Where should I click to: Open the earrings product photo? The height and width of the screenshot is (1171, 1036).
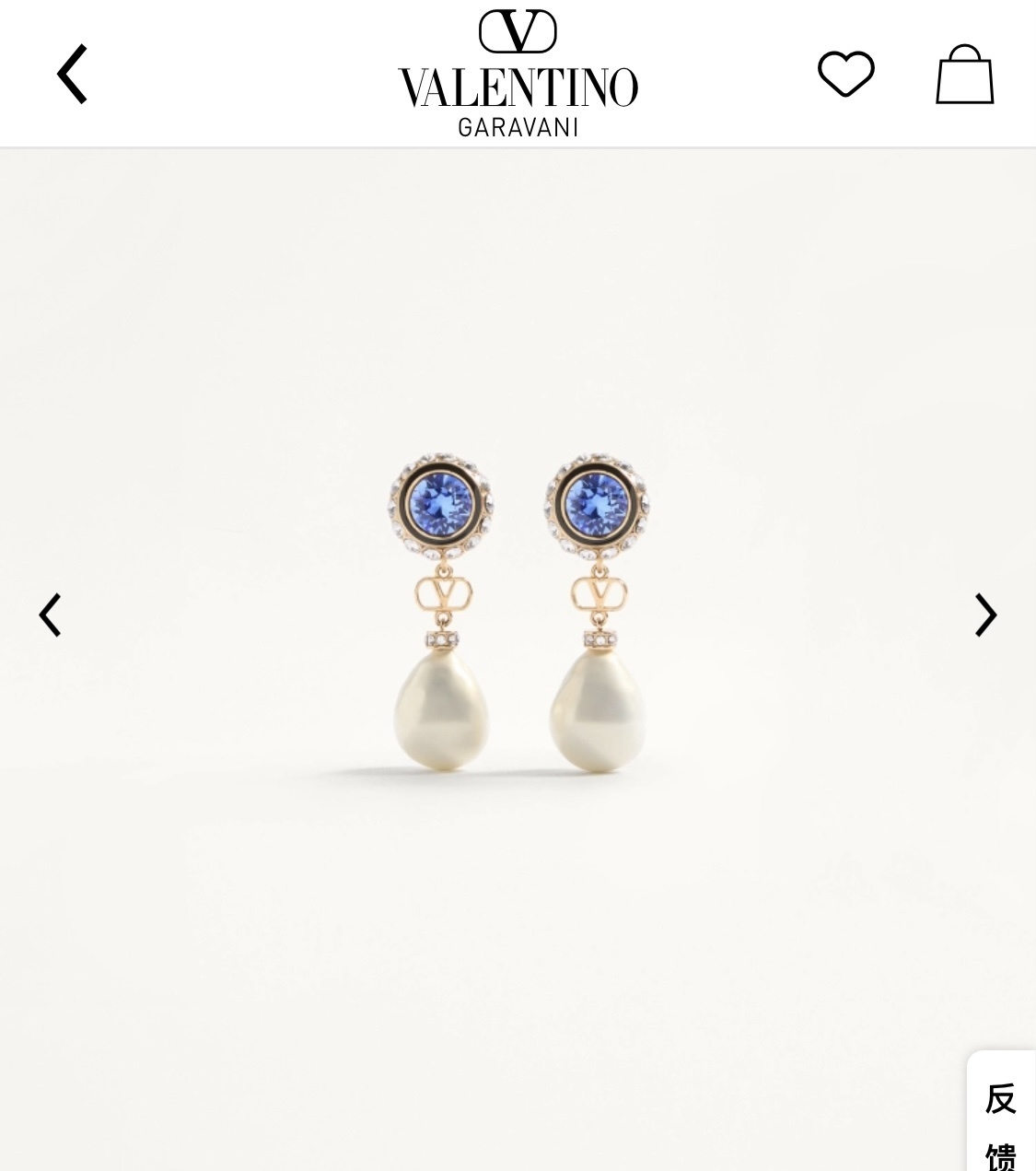[518, 613]
